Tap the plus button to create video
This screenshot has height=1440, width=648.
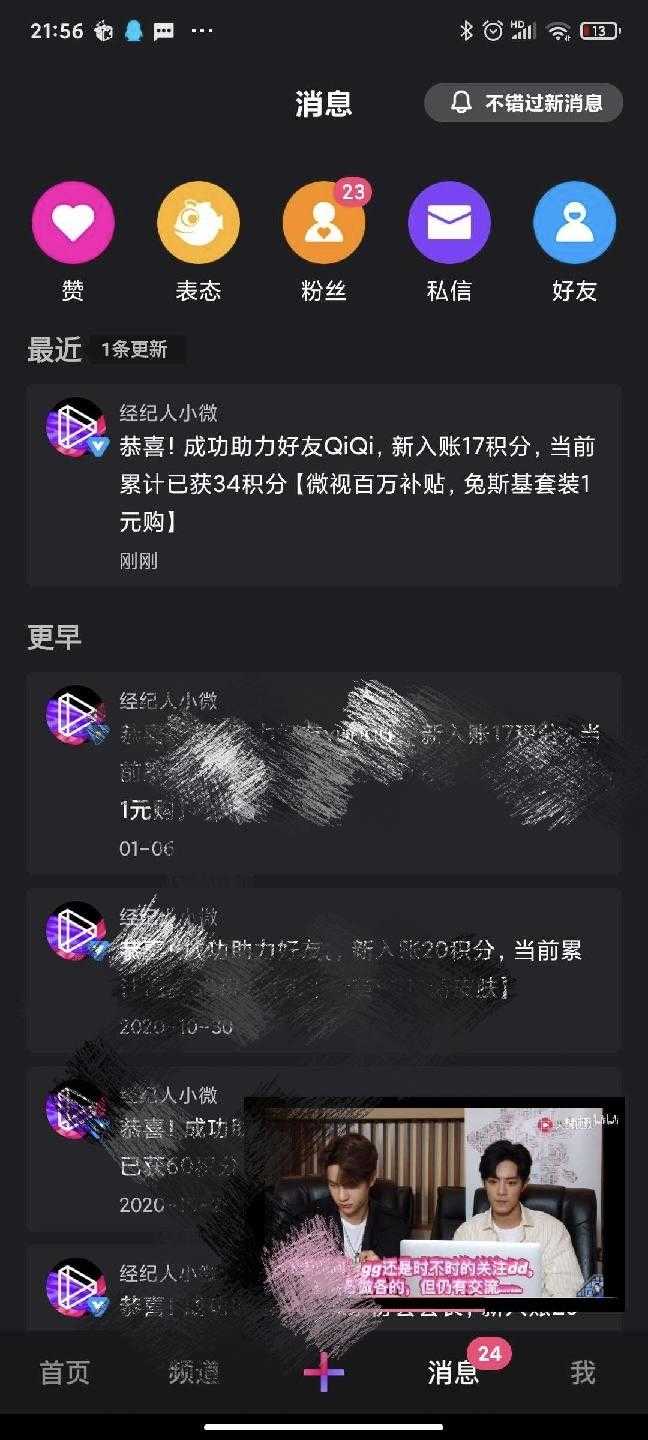[x=324, y=1373]
